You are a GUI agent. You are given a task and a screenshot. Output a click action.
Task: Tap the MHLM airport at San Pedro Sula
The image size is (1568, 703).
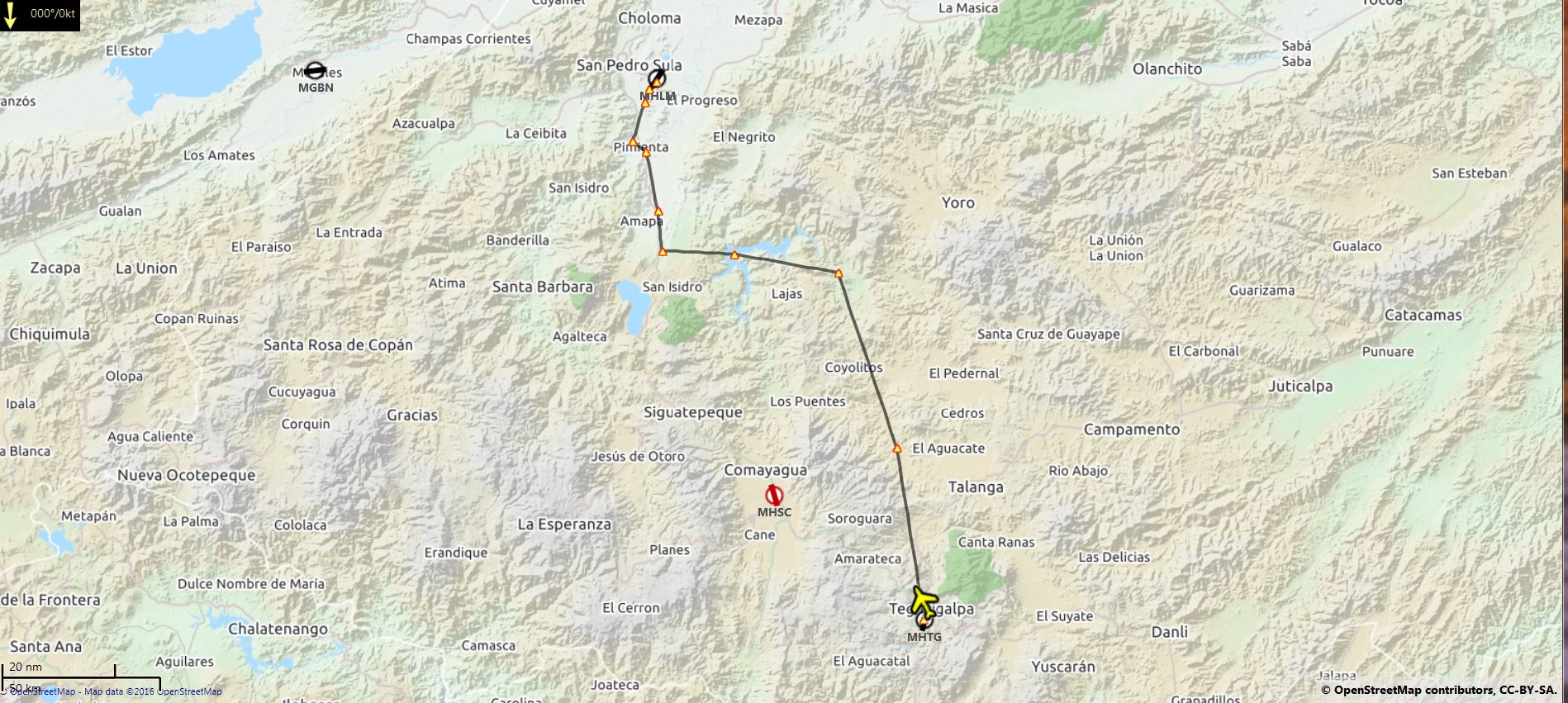[658, 79]
